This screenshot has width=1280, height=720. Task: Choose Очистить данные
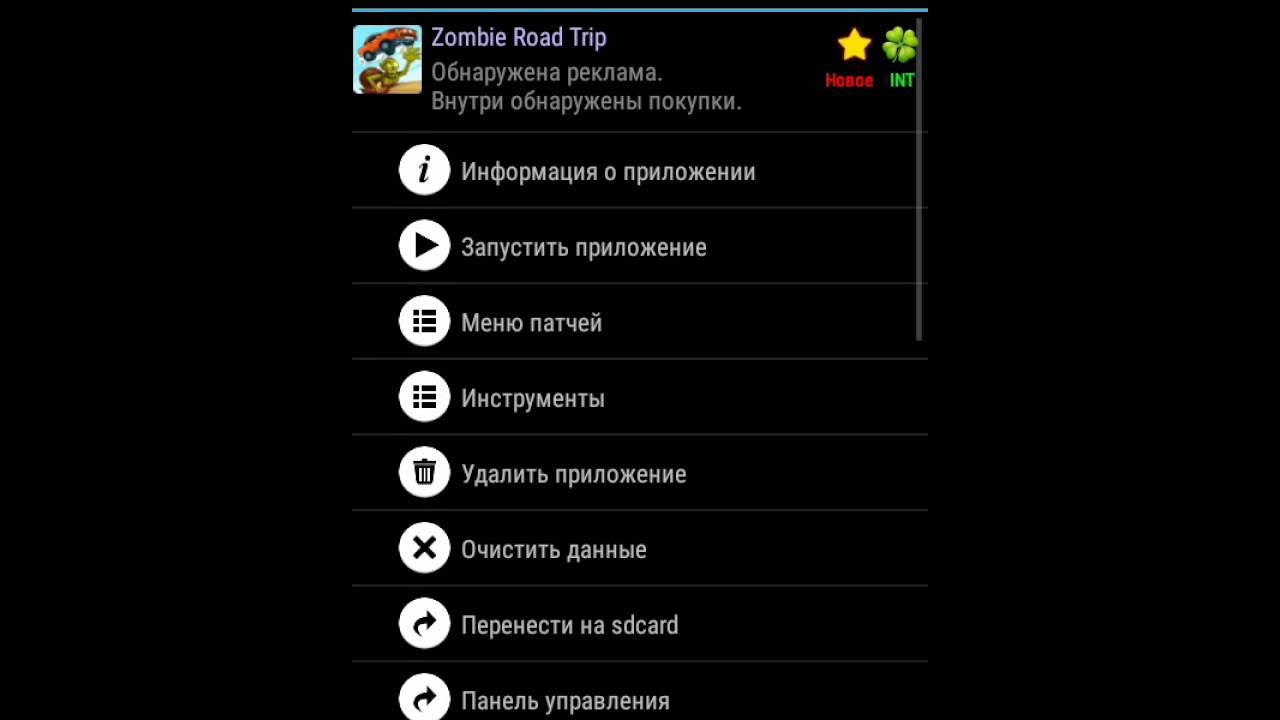tap(553, 549)
